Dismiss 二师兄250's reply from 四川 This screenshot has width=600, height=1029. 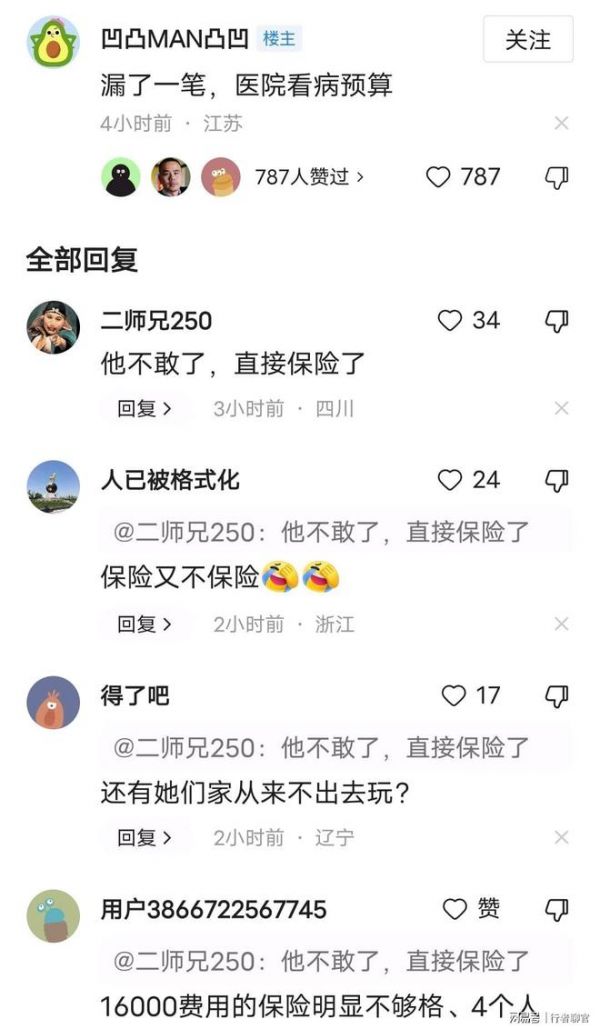pos(561,408)
